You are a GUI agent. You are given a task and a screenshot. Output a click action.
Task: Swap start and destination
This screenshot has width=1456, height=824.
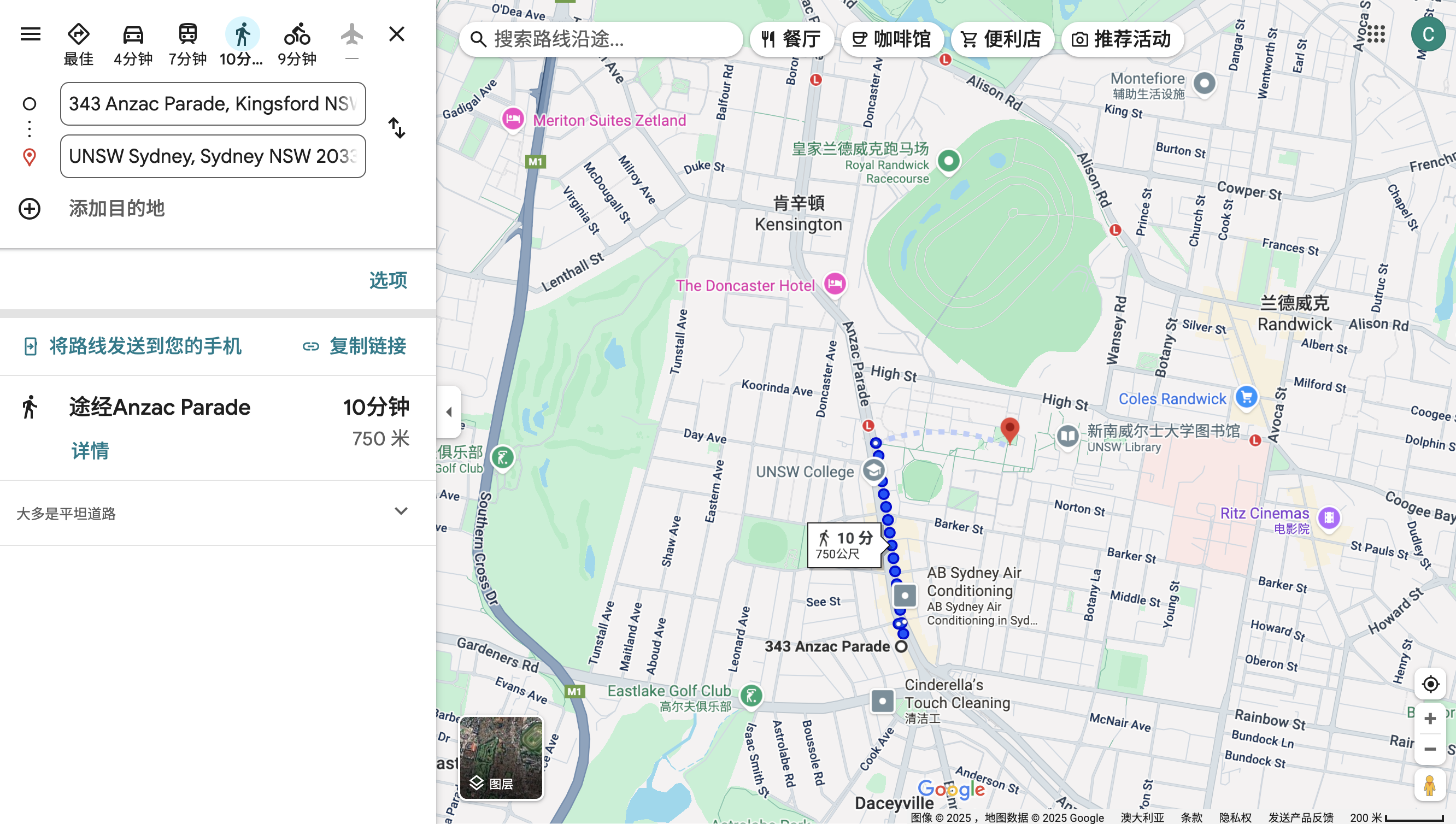point(397,128)
